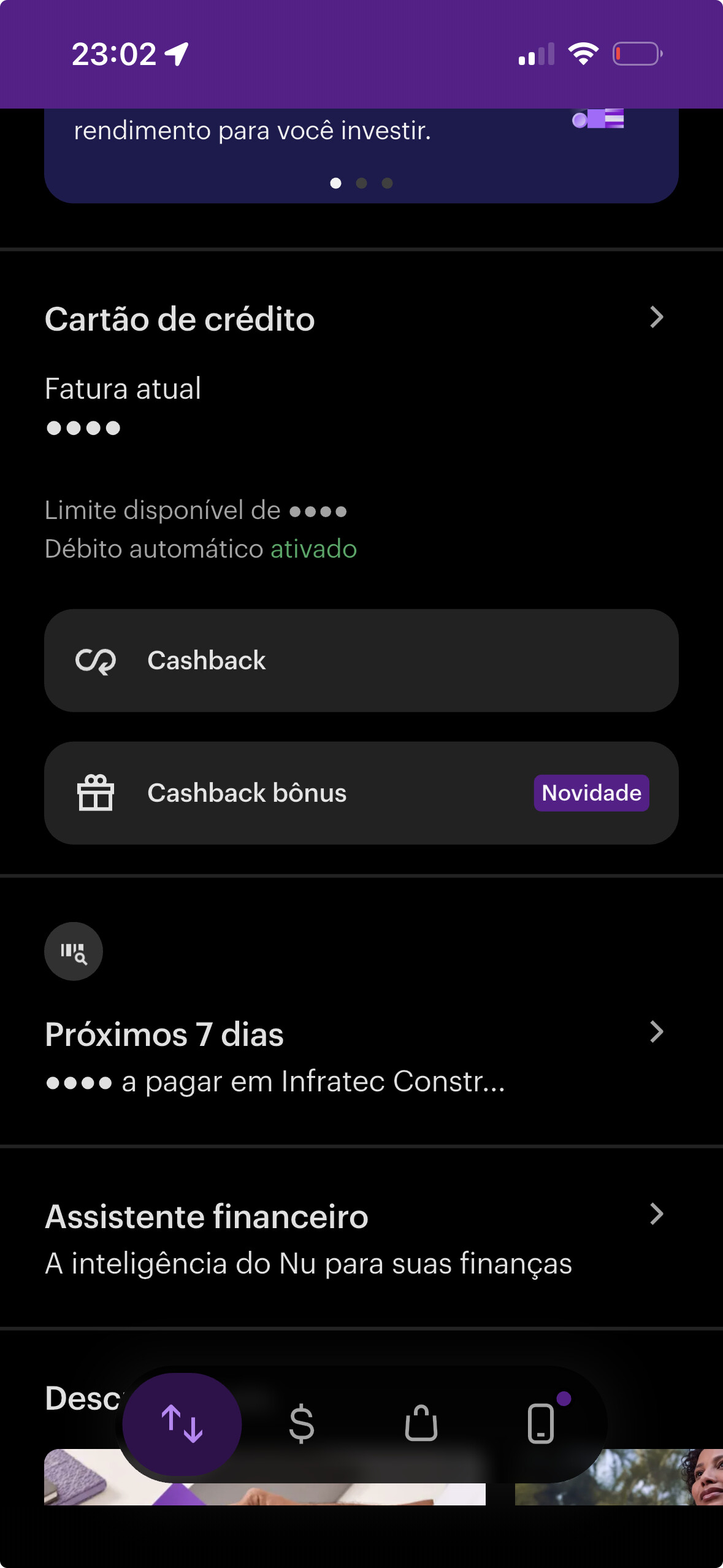Viewport: 723px width, 1568px height.
Task: Open Cashback bônus with the Novidade badge
Action: (361, 793)
